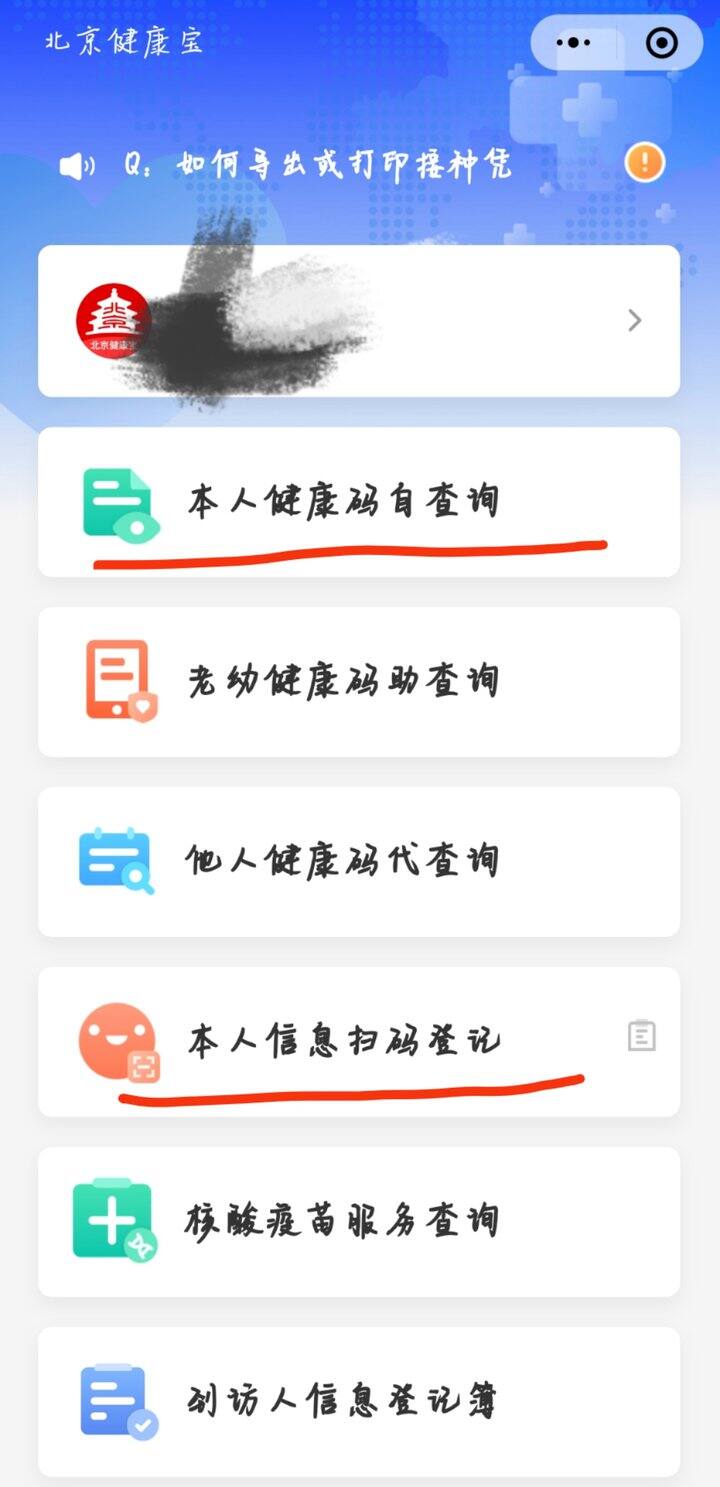Open the user profile card
This screenshot has width=720, height=1487.
click(359, 321)
